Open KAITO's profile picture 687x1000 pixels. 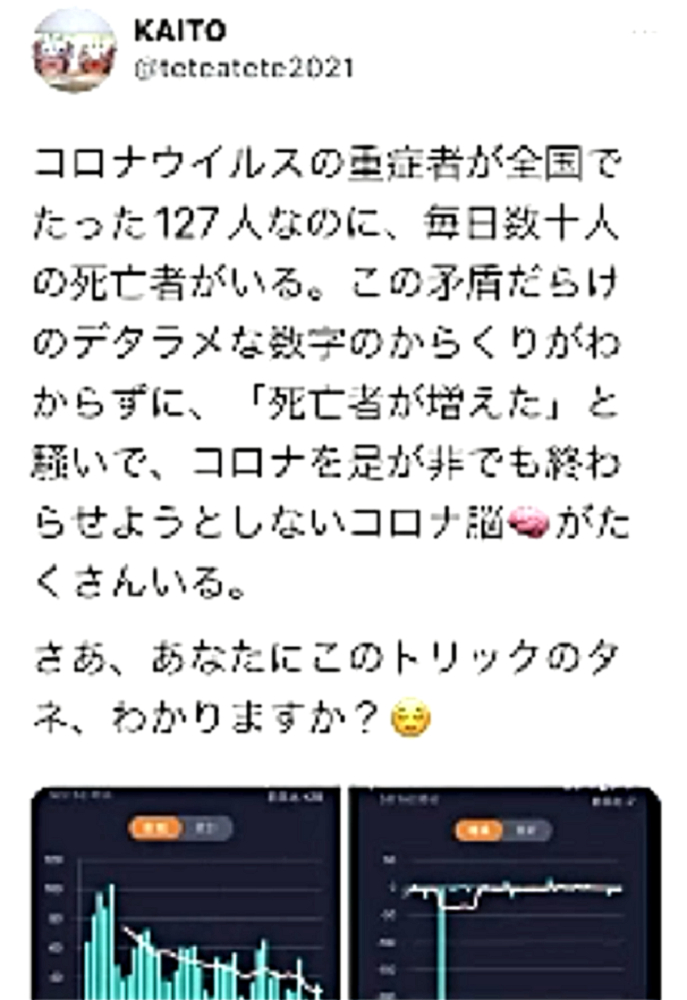(x=75, y=51)
